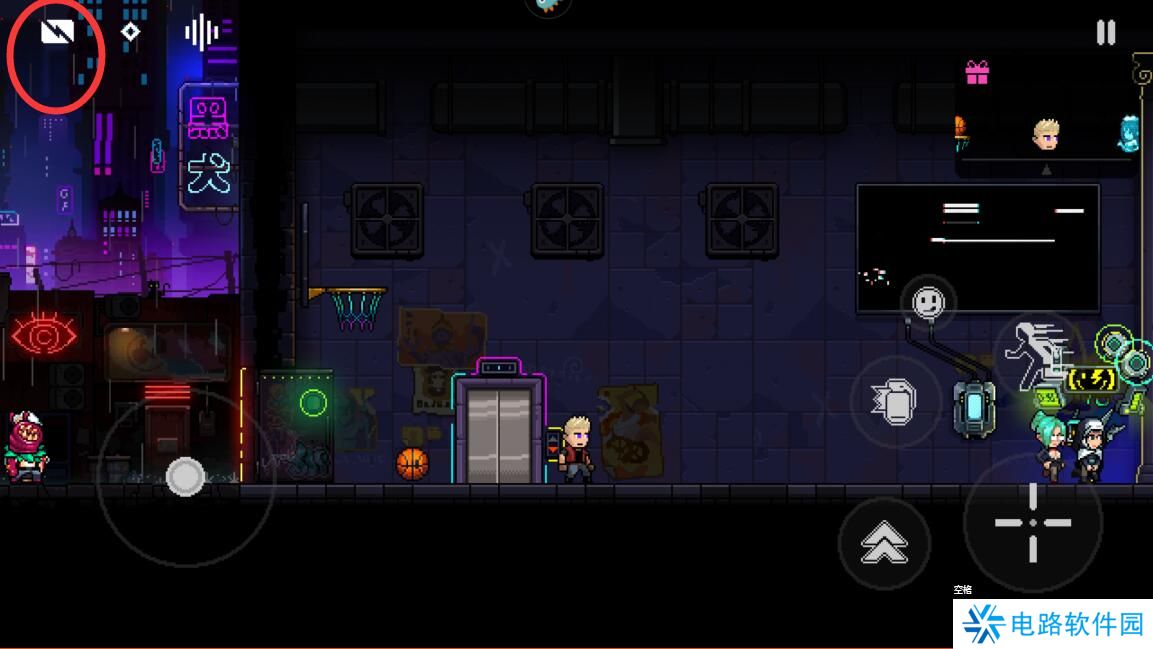Open the smiley face emote button
1153x649 pixels.
928,300
